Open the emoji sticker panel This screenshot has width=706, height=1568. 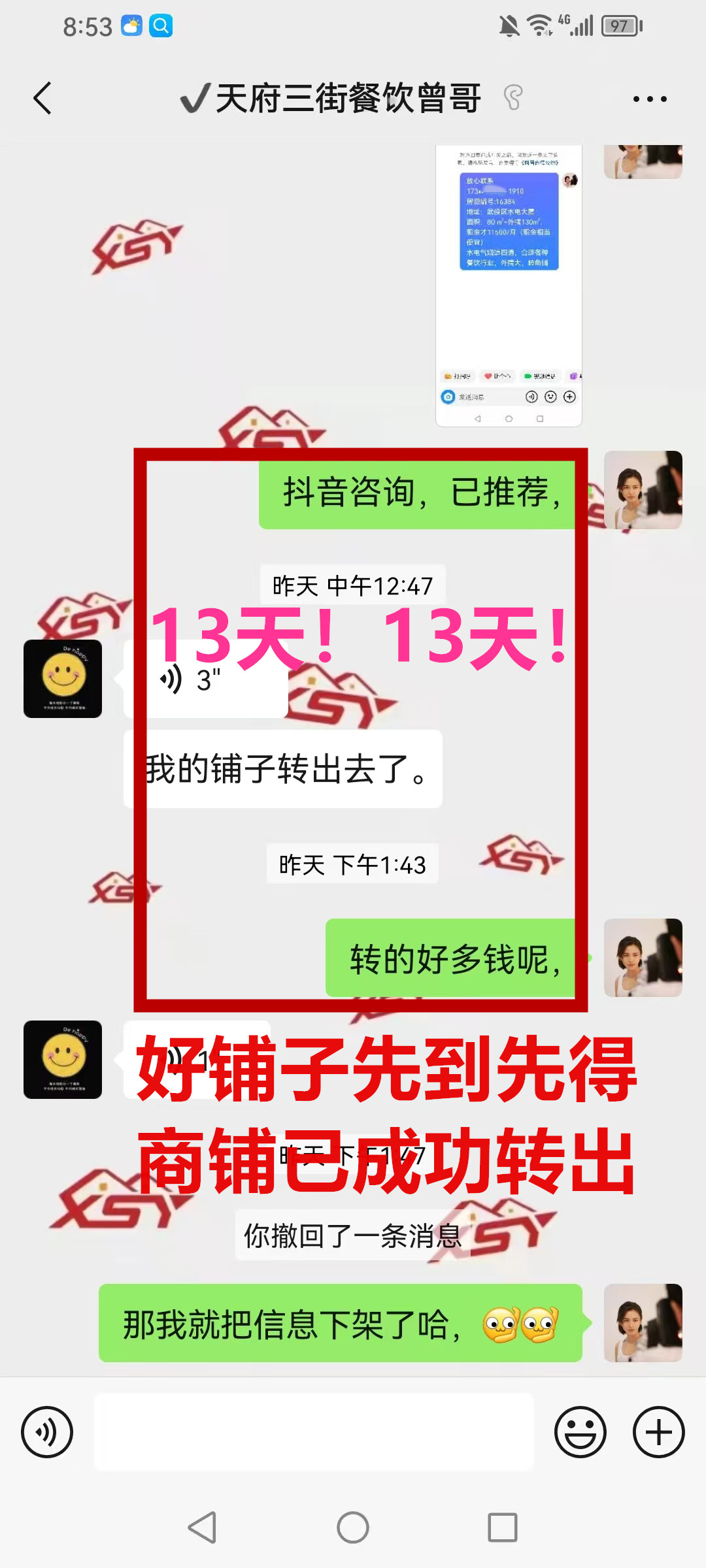[x=580, y=1432]
